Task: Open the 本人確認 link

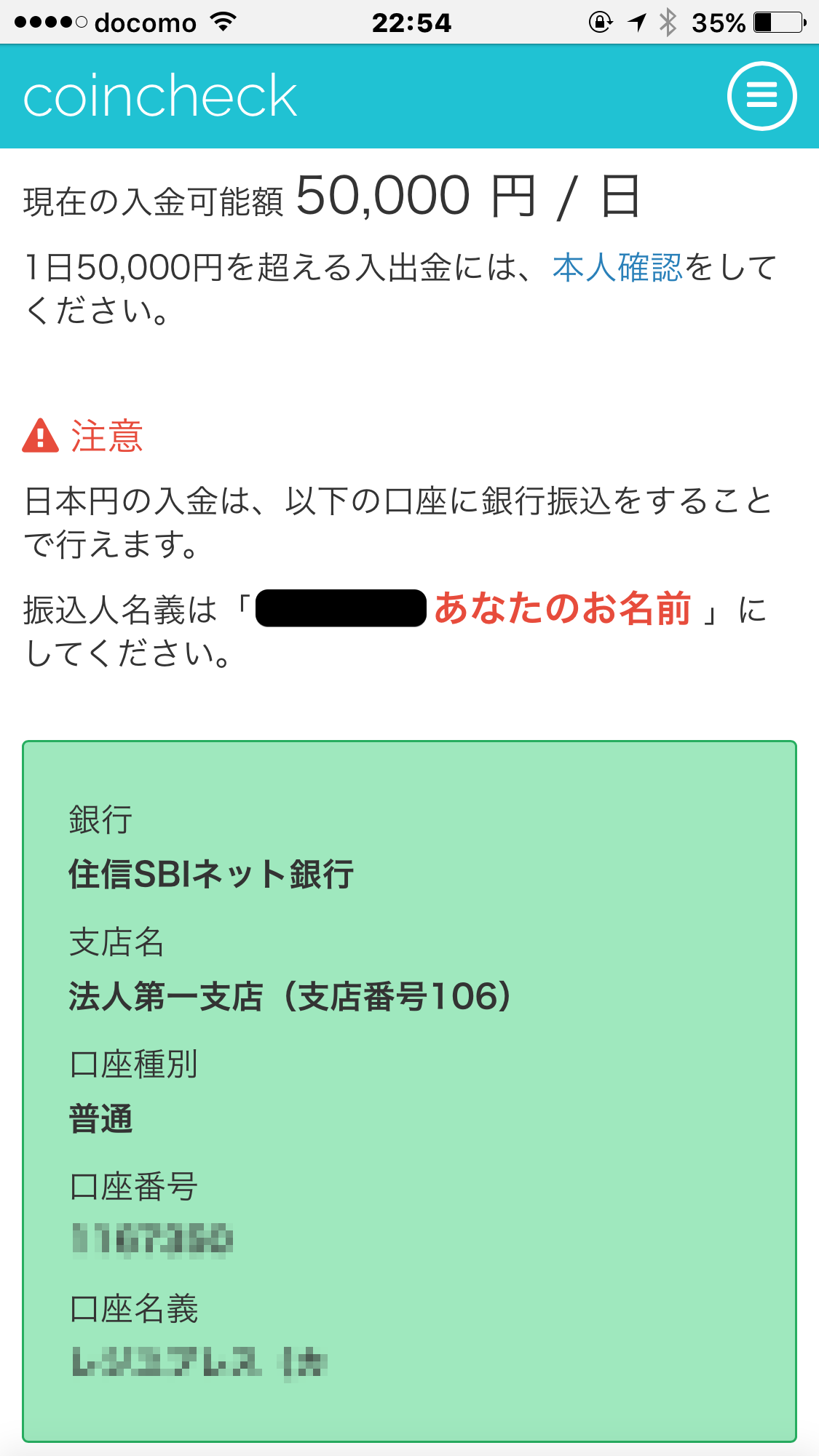Action: click(617, 268)
